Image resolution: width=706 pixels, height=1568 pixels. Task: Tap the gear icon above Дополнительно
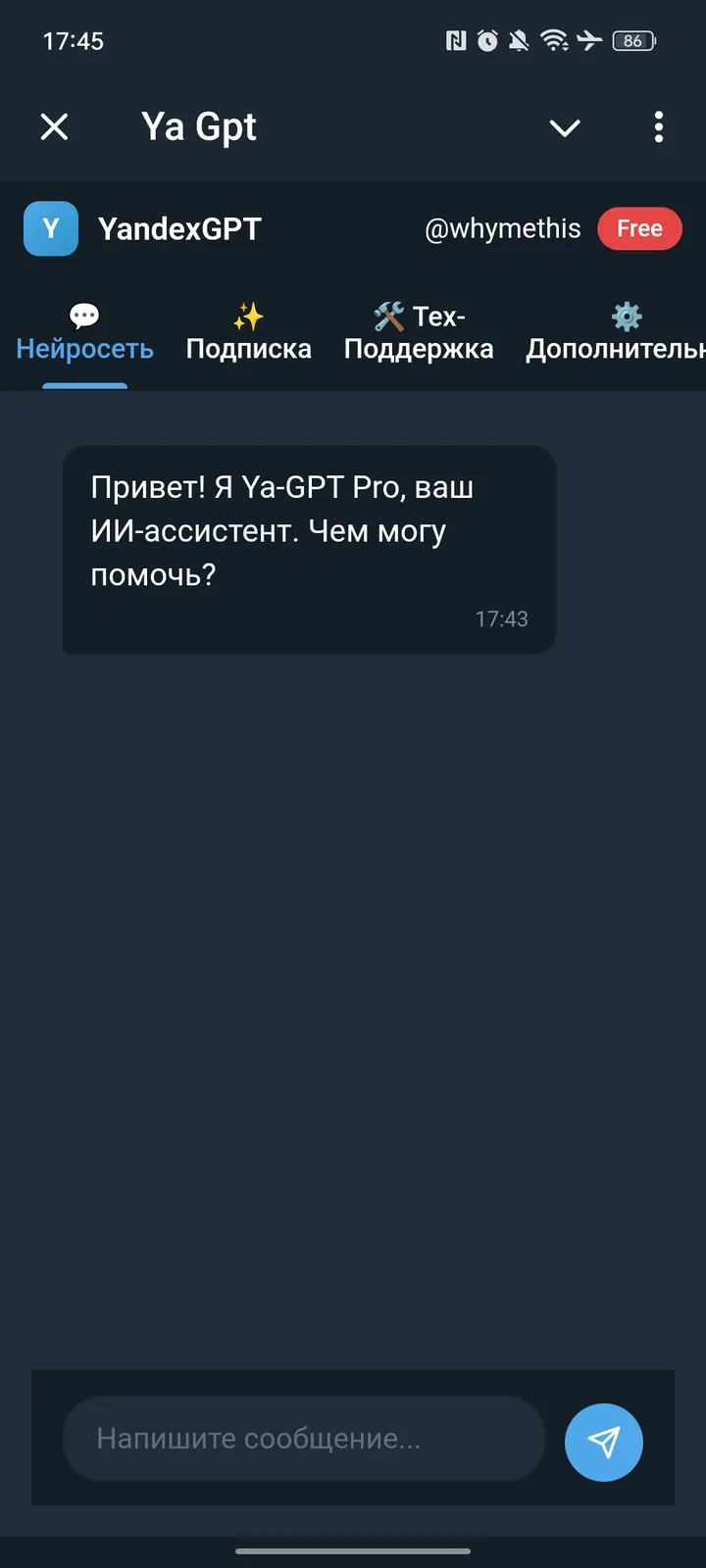pos(626,315)
